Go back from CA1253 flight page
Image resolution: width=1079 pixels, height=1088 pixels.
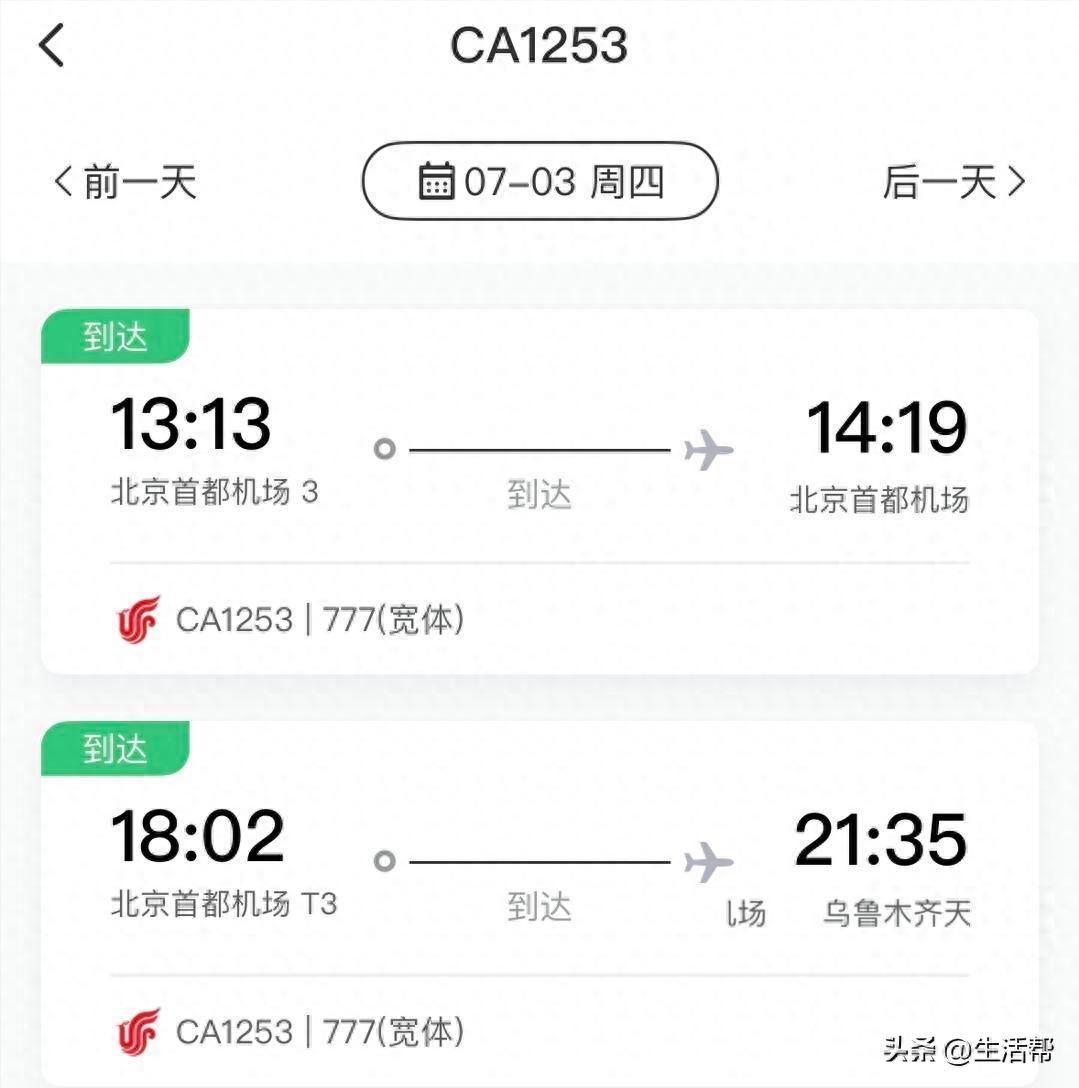(x=52, y=46)
